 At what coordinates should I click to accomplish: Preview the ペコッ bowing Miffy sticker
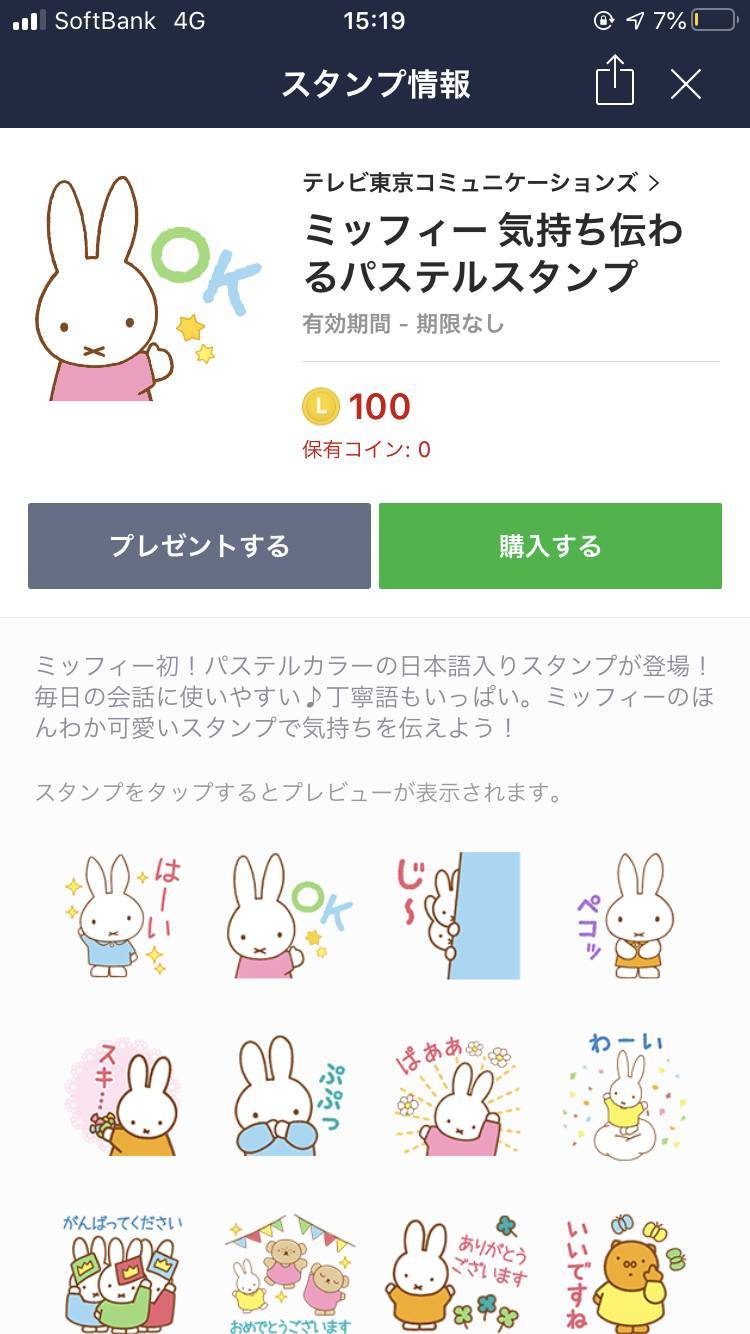pyautogui.click(x=622, y=915)
